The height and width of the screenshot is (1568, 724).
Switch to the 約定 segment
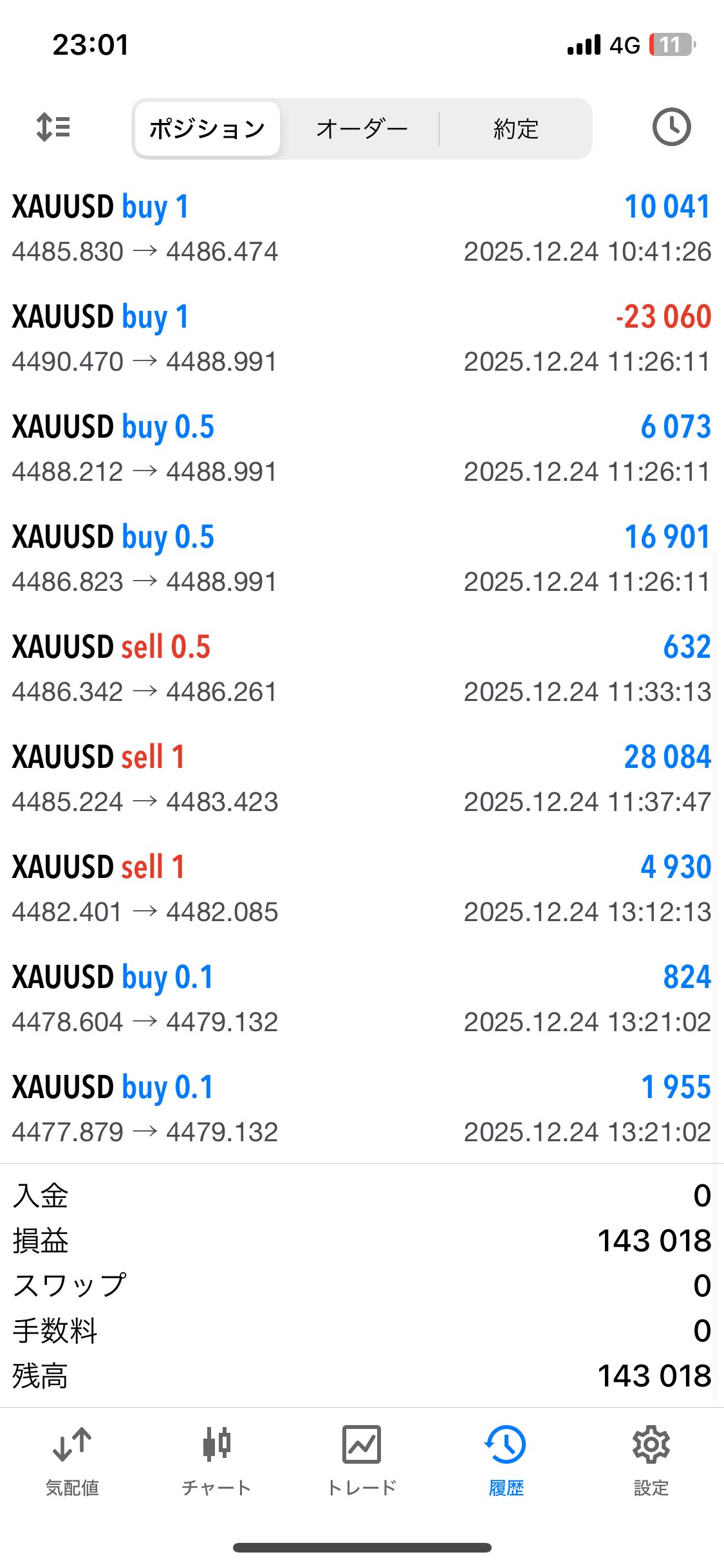point(515,129)
